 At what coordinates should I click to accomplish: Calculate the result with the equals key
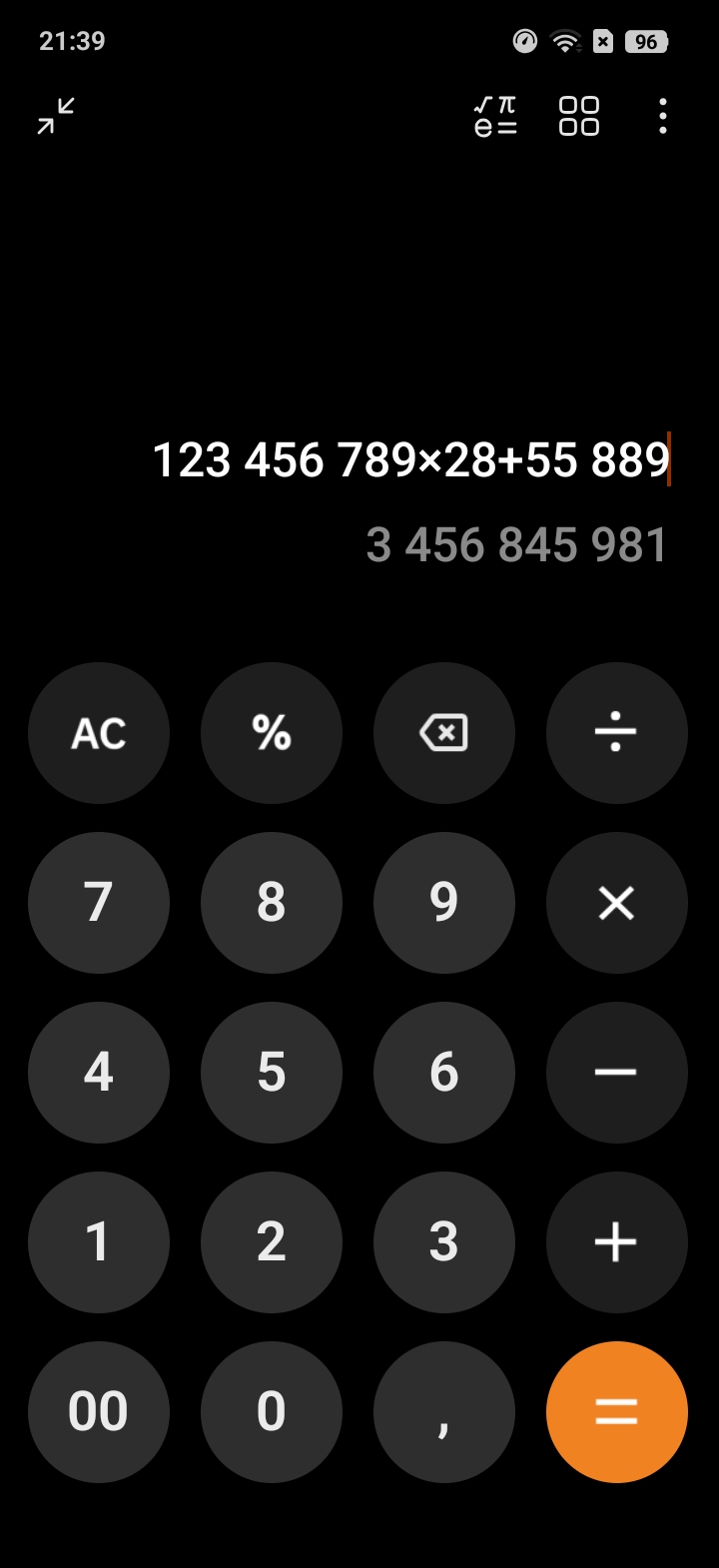616,1411
